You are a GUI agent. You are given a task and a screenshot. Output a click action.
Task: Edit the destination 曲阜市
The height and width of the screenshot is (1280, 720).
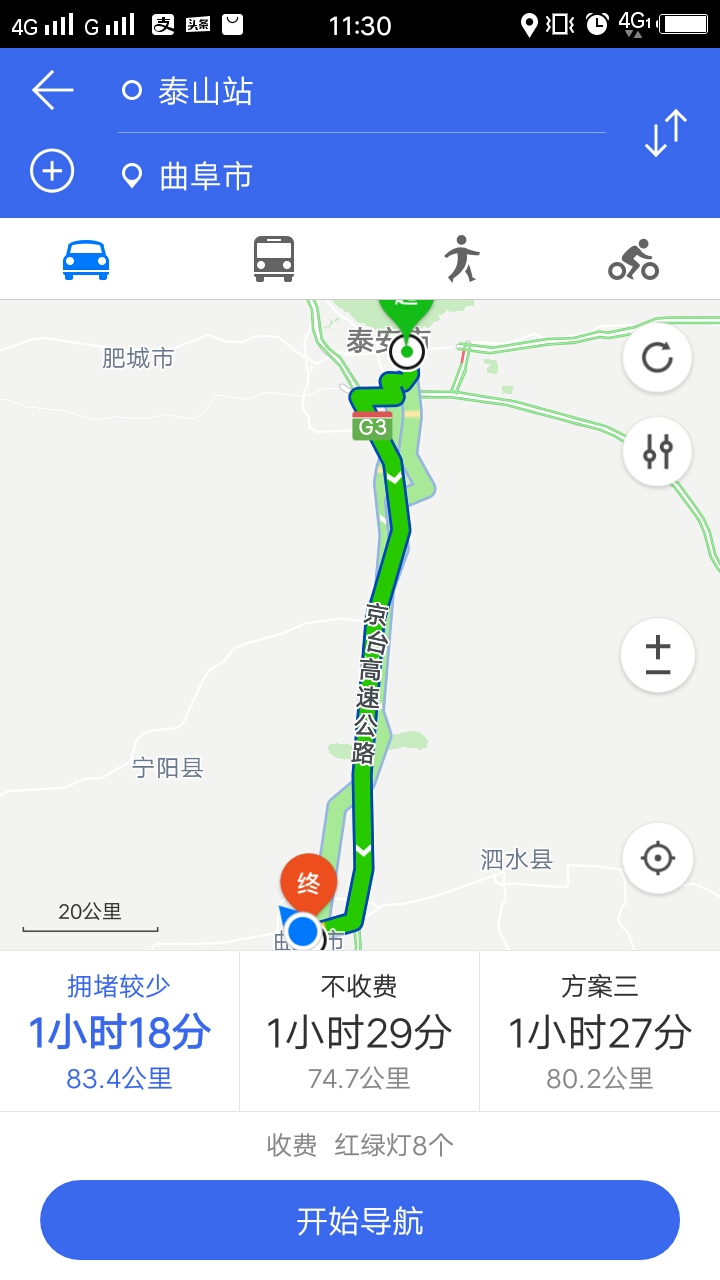(x=362, y=176)
